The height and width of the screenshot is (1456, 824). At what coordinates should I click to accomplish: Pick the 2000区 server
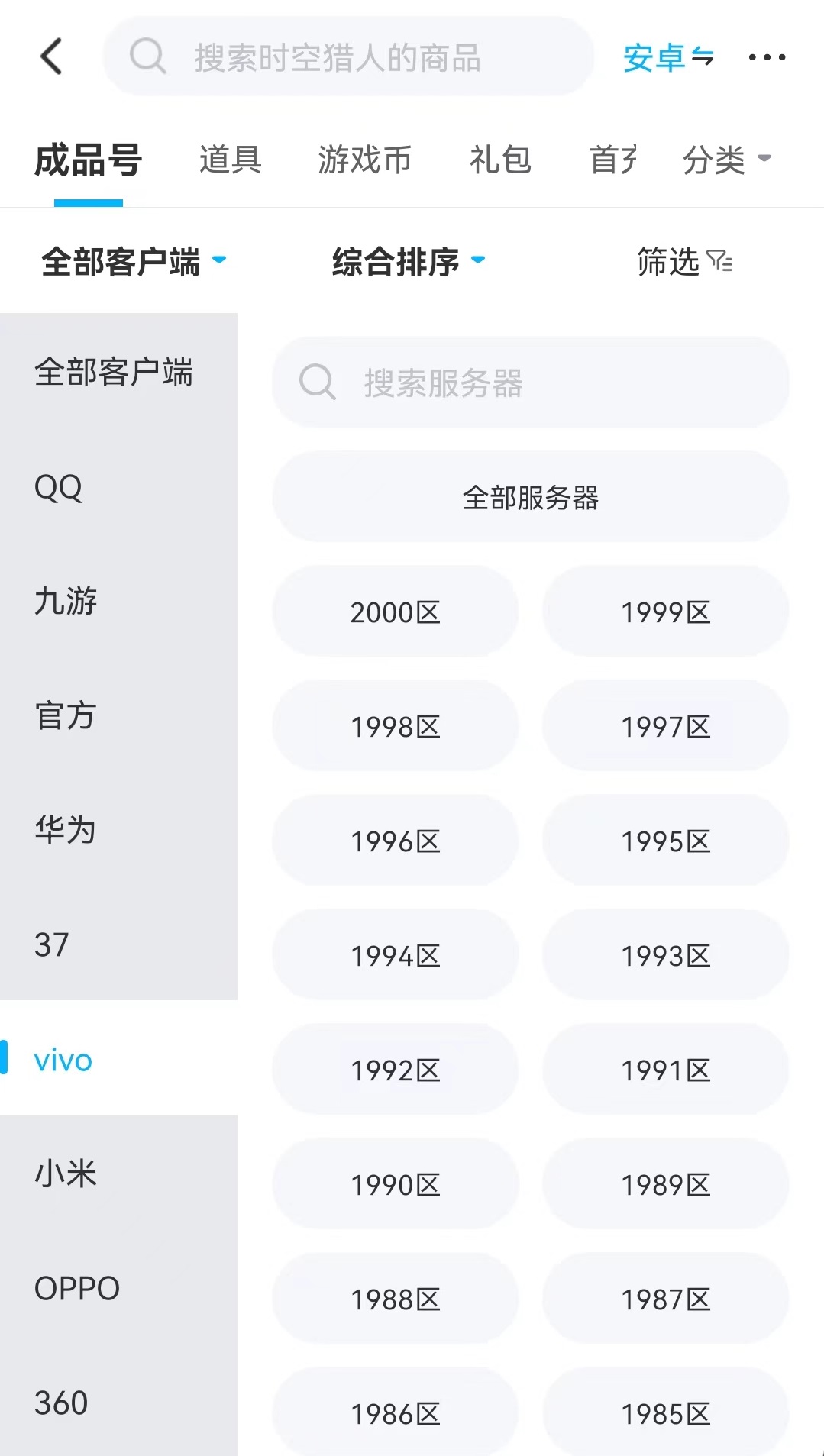pos(395,612)
